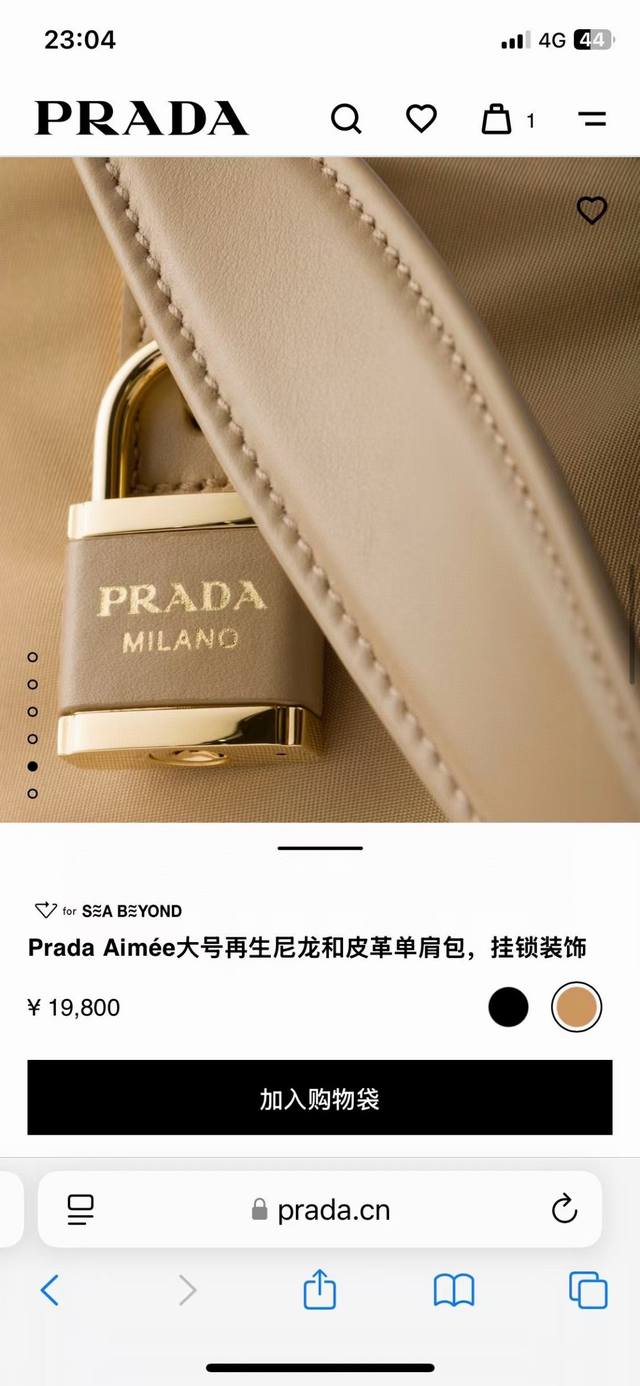The height and width of the screenshot is (1386, 640).
Task: Go back in Safari
Action: [50, 1290]
